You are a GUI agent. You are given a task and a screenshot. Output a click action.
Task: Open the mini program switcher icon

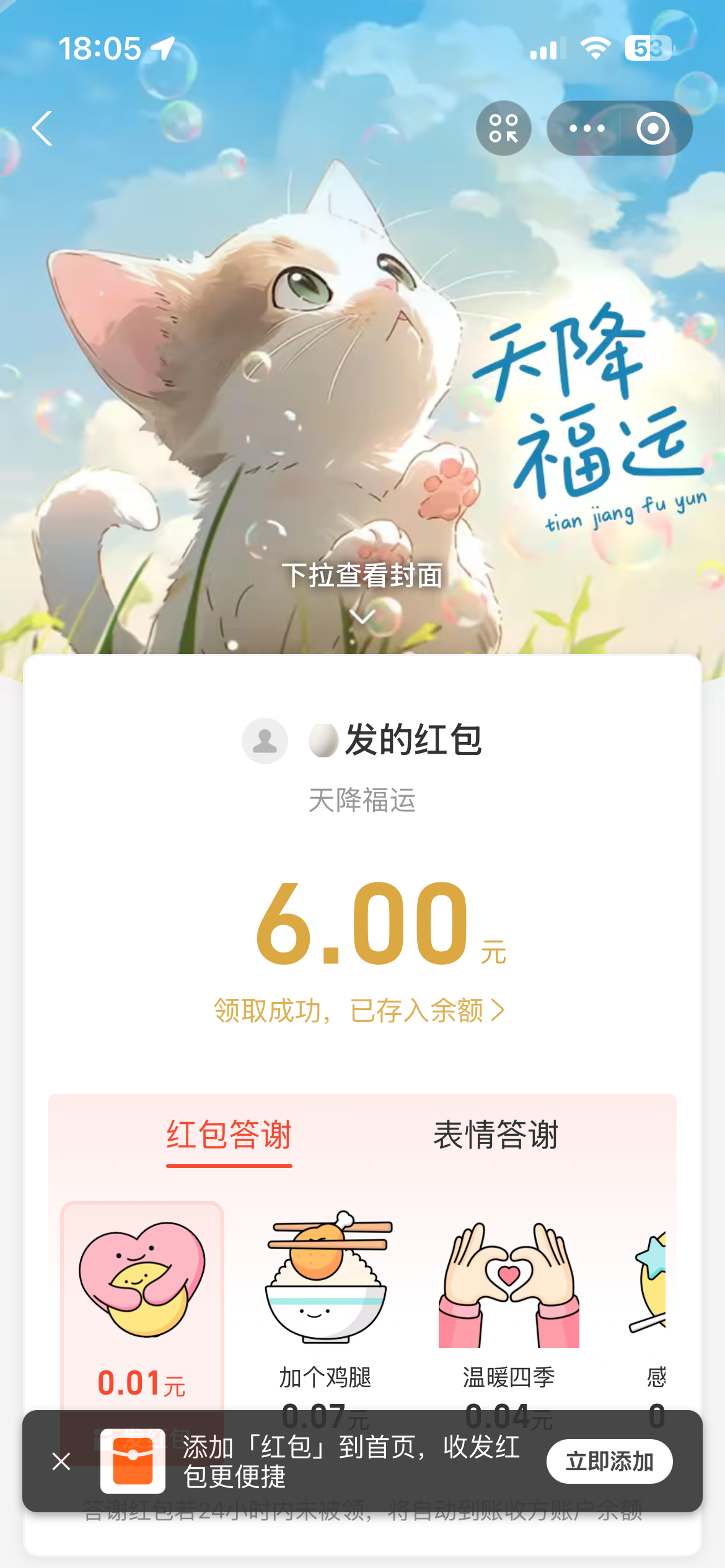coord(503,128)
